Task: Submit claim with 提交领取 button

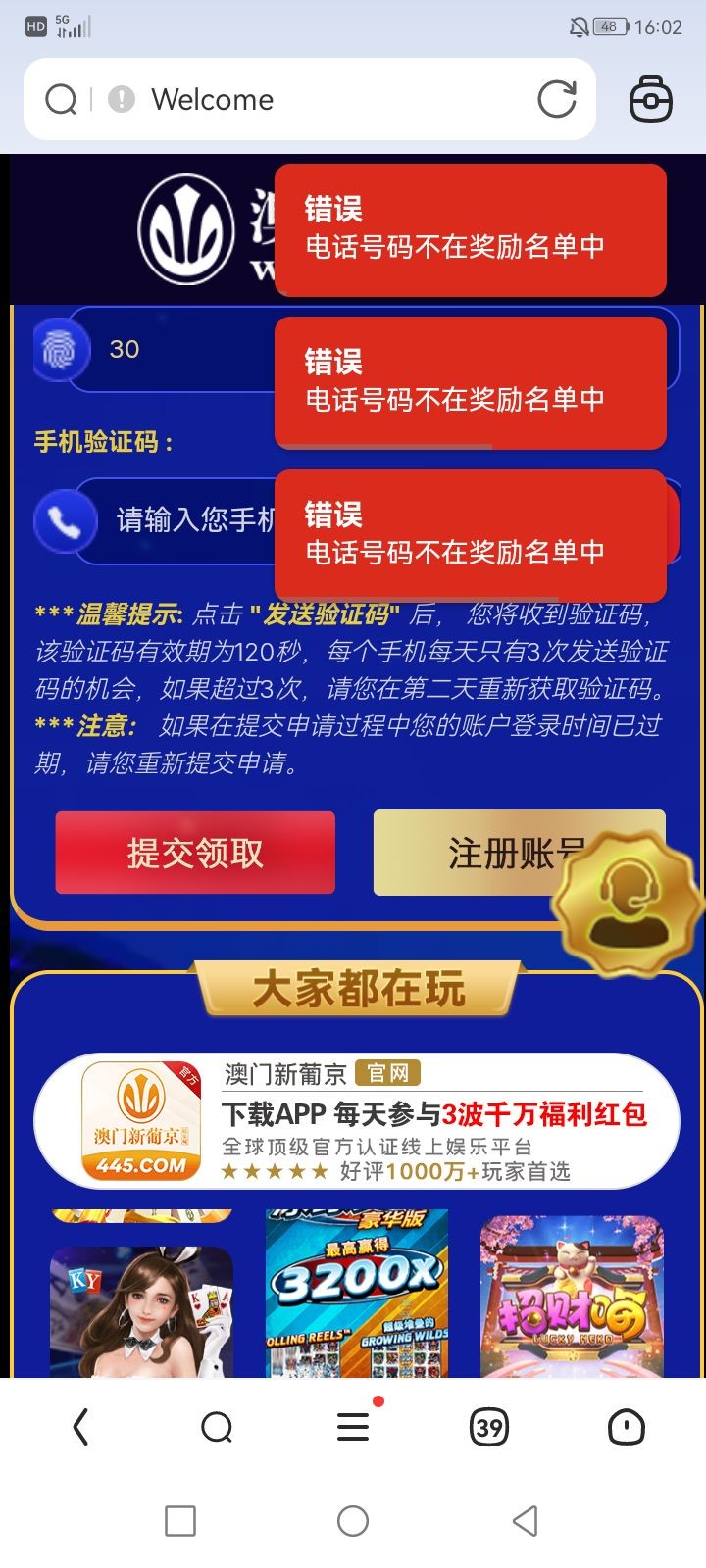Action: pos(195,853)
